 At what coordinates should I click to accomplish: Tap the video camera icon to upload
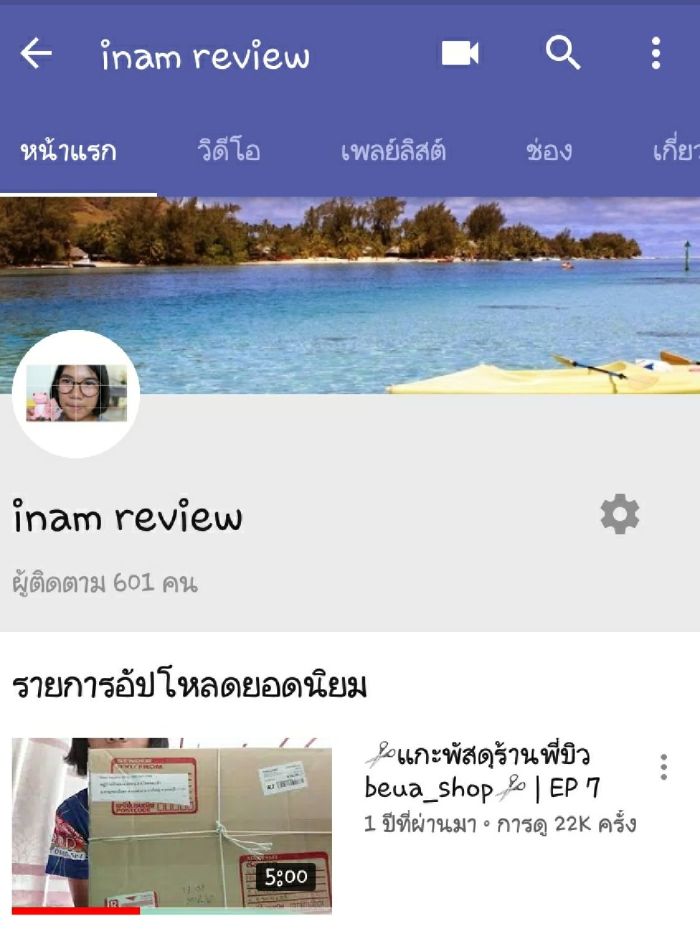tap(460, 53)
